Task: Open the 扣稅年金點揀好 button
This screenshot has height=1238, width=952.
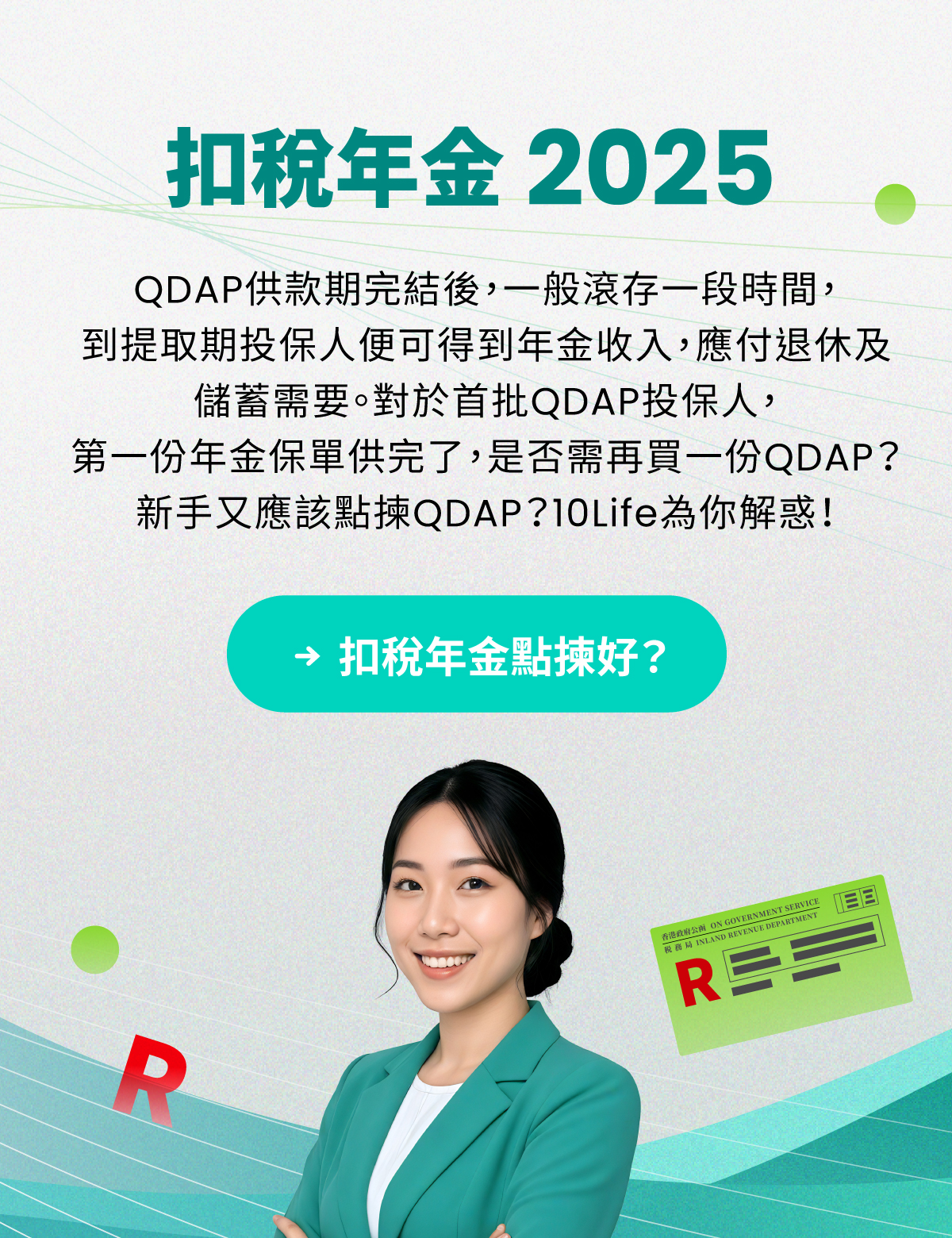Action: click(476, 654)
